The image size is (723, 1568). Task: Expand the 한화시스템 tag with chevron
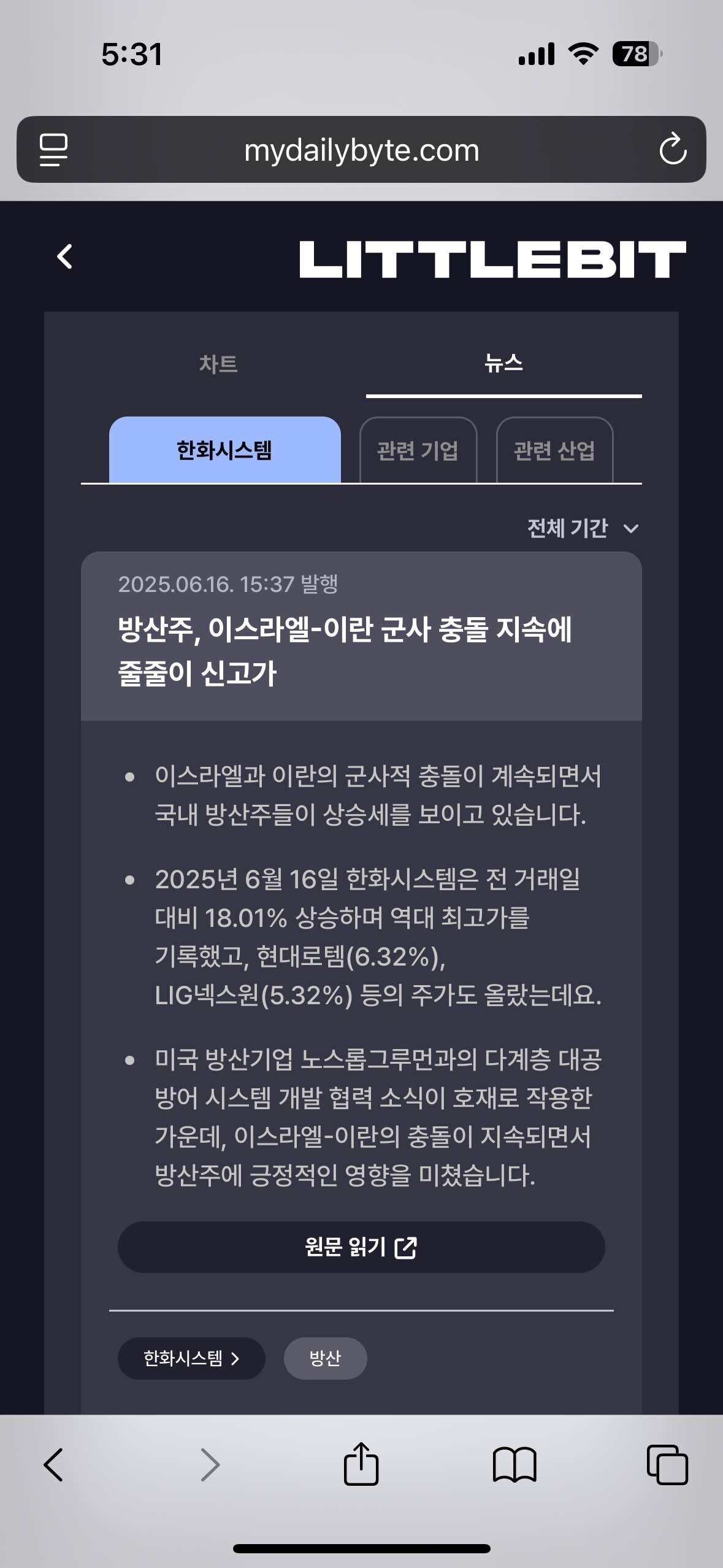pyautogui.click(x=191, y=1358)
